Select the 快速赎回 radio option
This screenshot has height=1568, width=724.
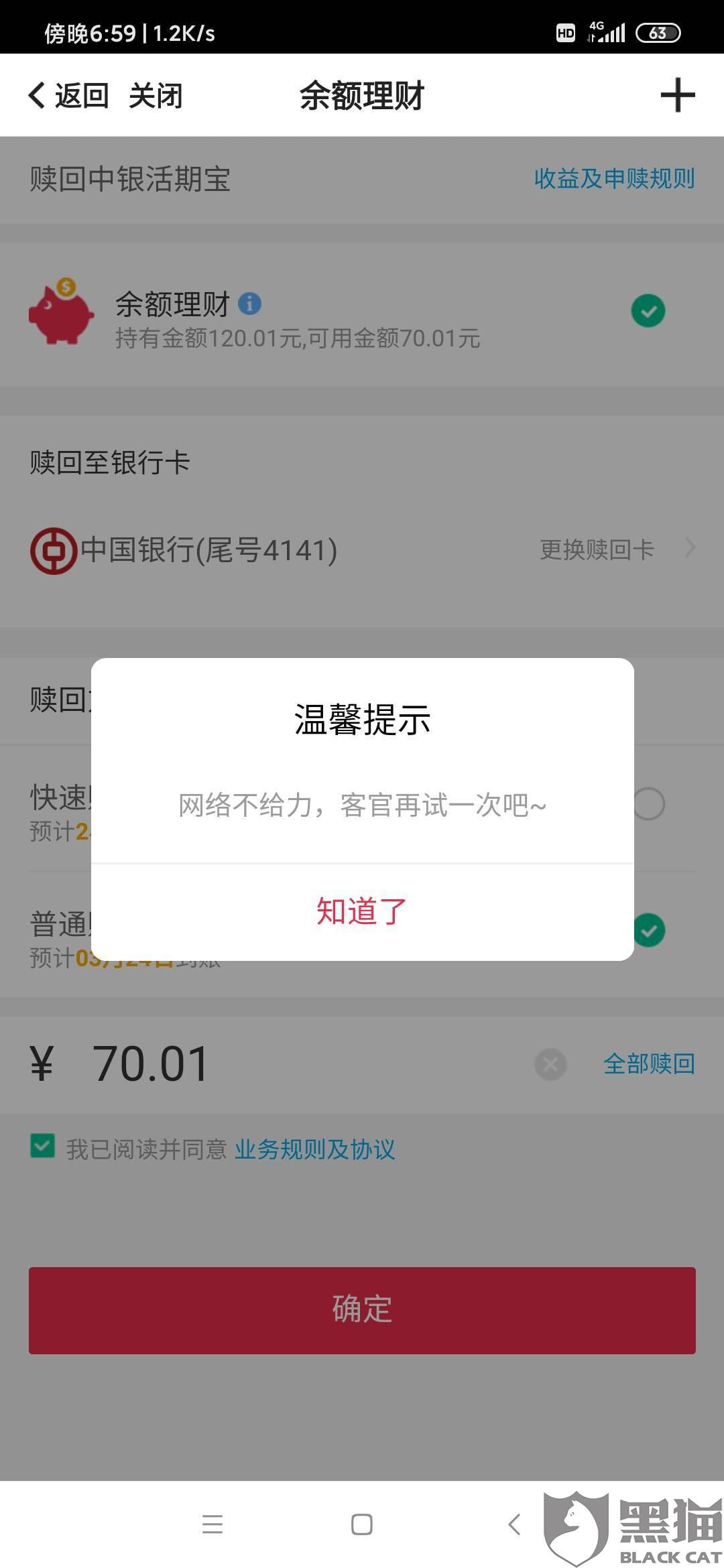648,803
